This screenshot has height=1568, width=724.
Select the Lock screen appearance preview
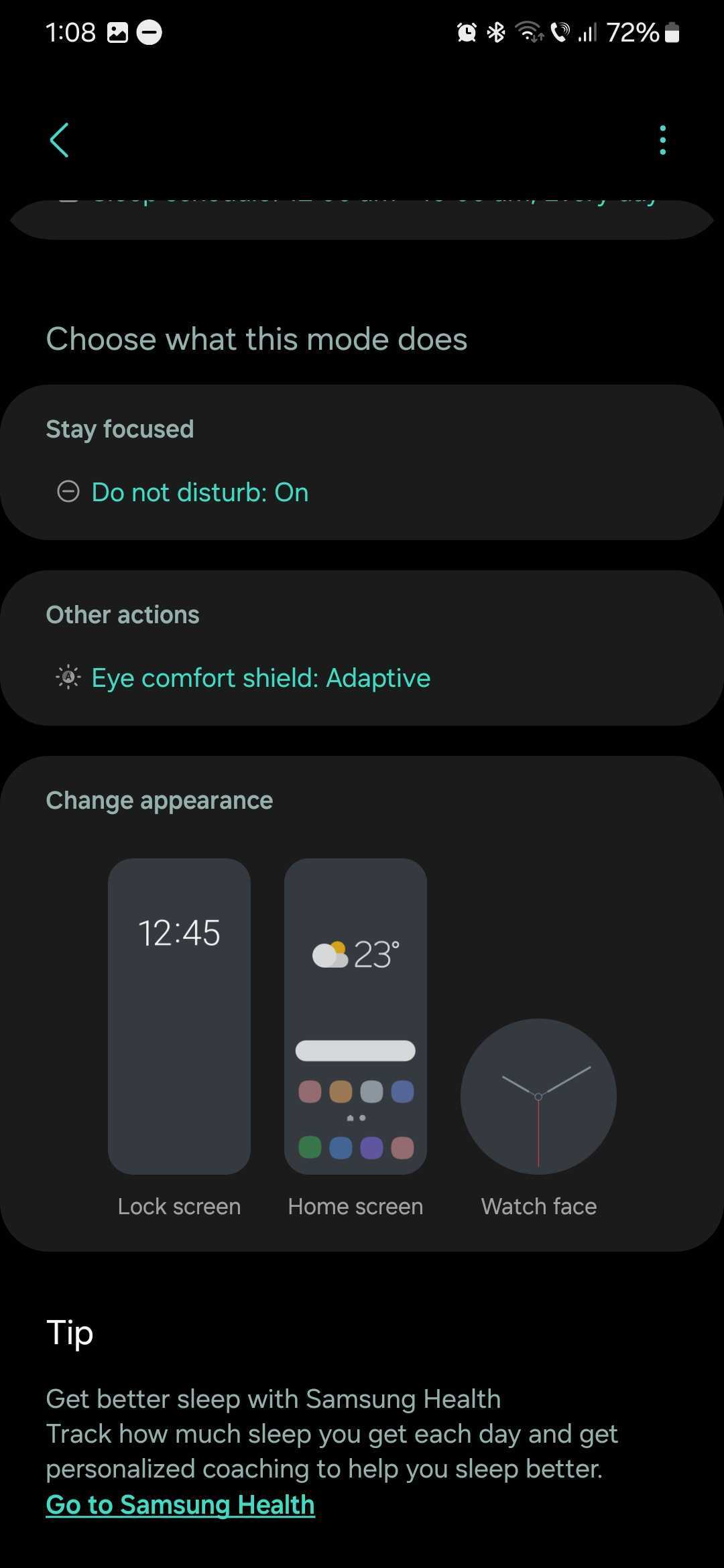(179, 1016)
